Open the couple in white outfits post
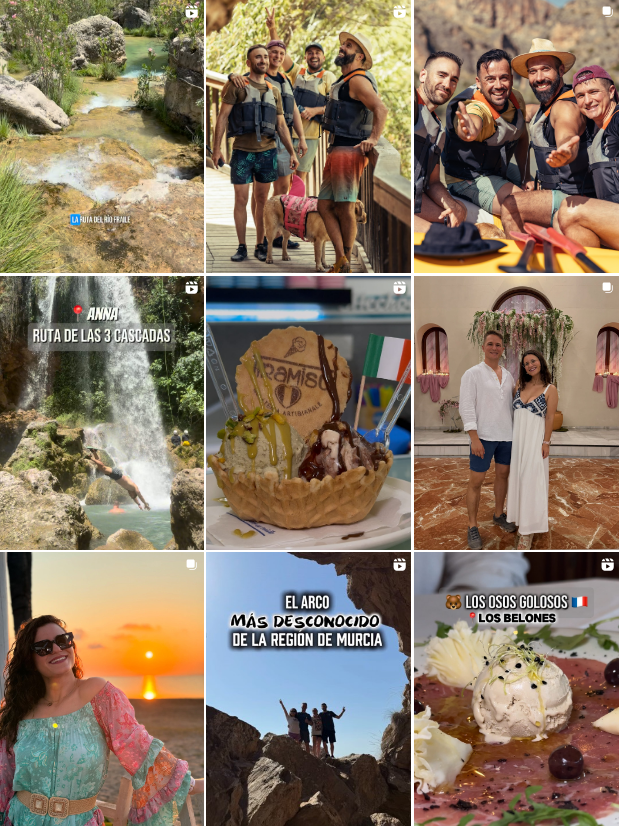The width and height of the screenshot is (619, 826). point(516,413)
